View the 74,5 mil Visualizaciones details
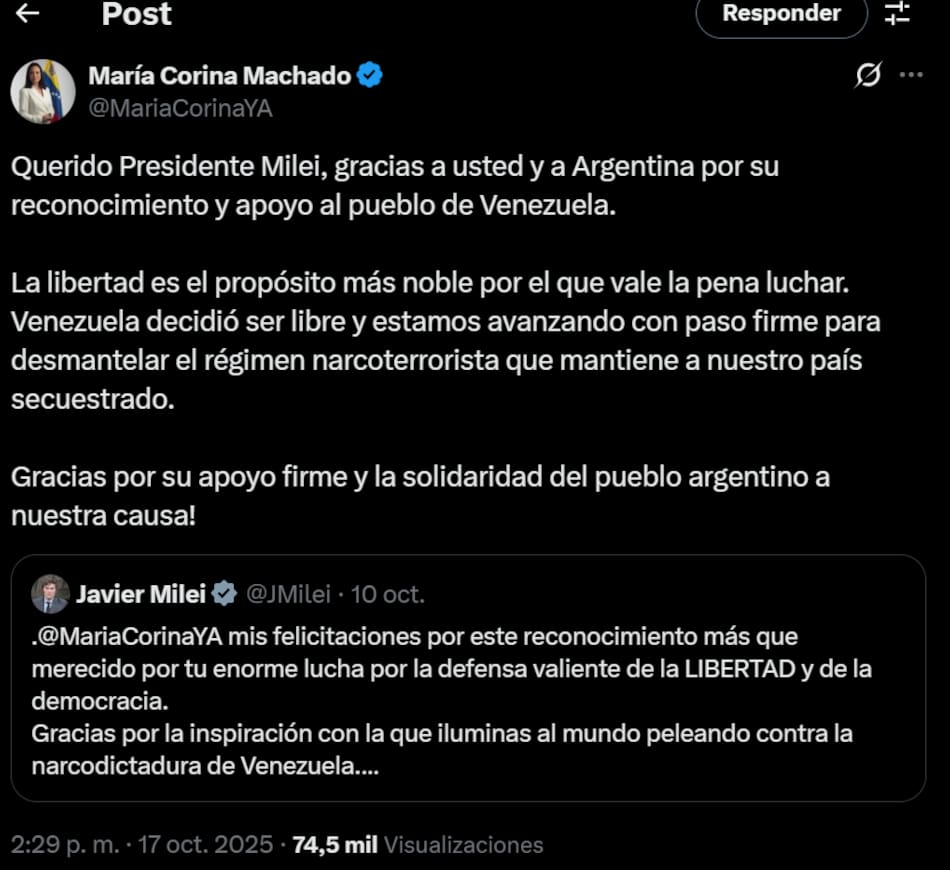The height and width of the screenshot is (870, 950). [x=418, y=845]
